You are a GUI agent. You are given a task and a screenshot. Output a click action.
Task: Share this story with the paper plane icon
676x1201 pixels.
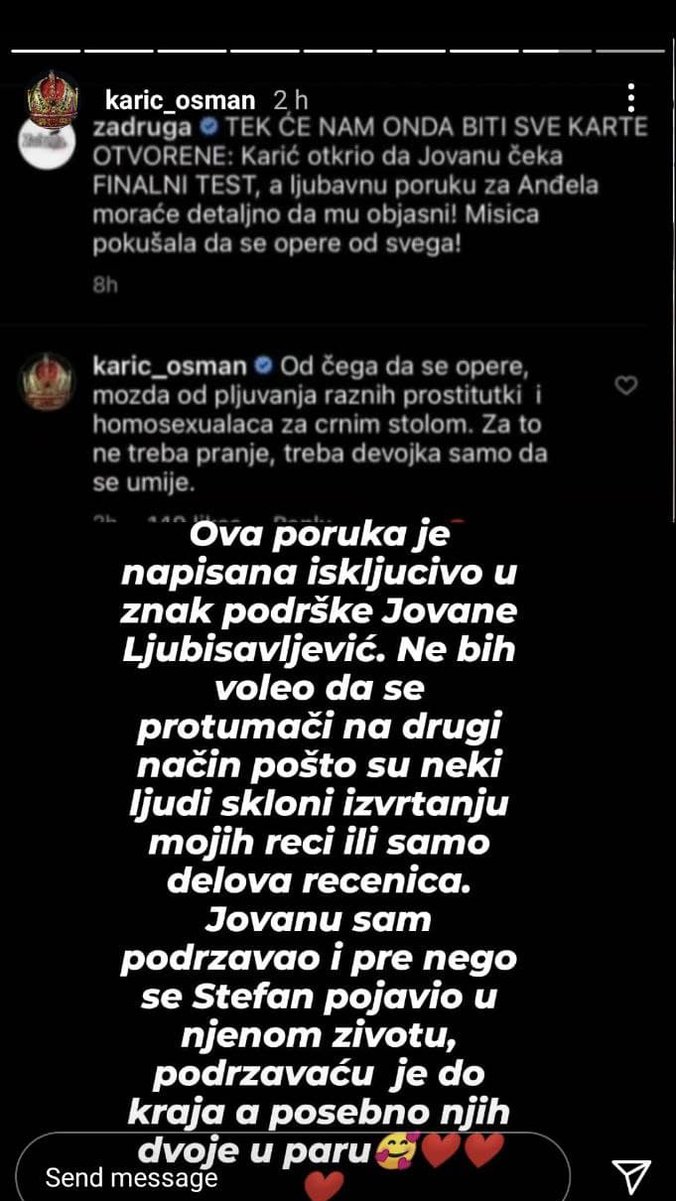coord(631,1177)
